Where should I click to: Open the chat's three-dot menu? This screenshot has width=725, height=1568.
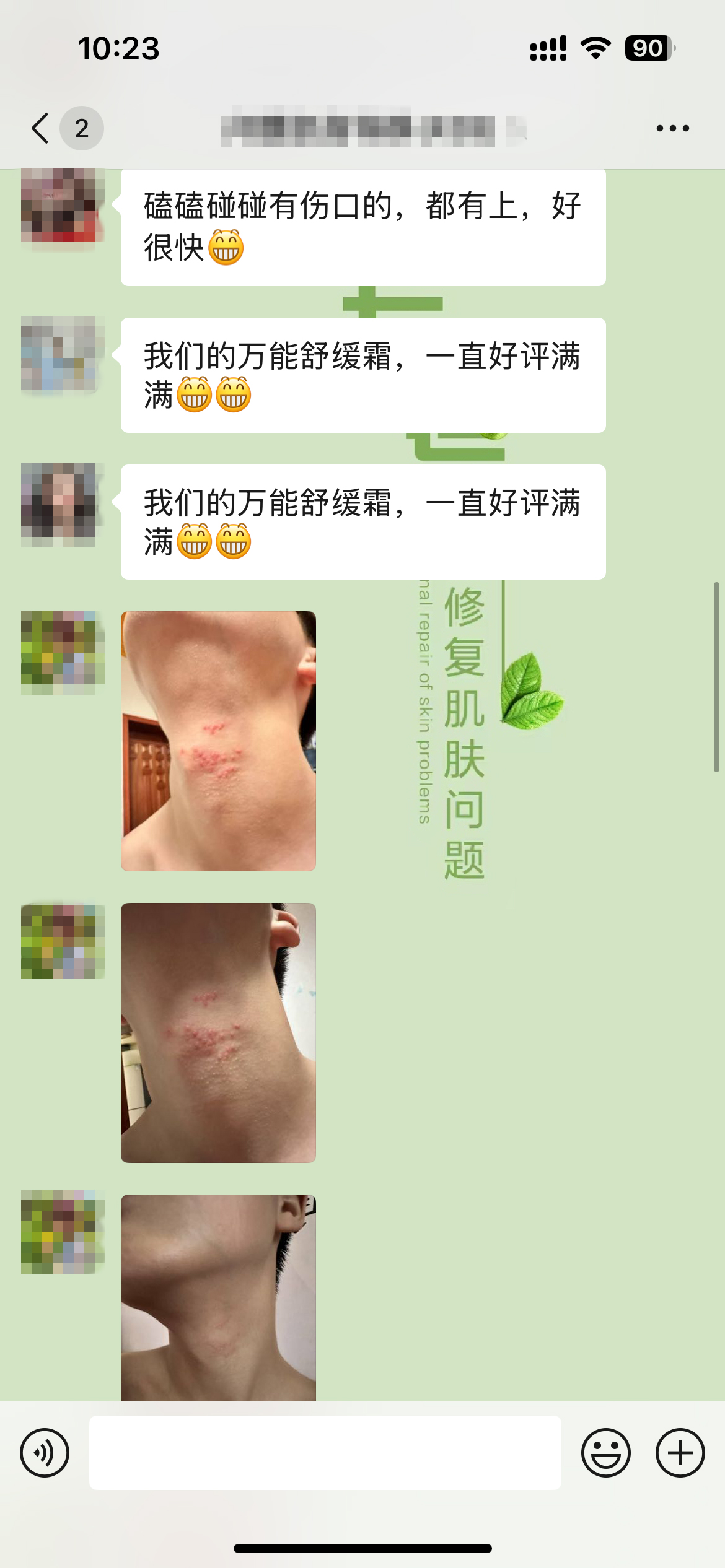click(672, 128)
